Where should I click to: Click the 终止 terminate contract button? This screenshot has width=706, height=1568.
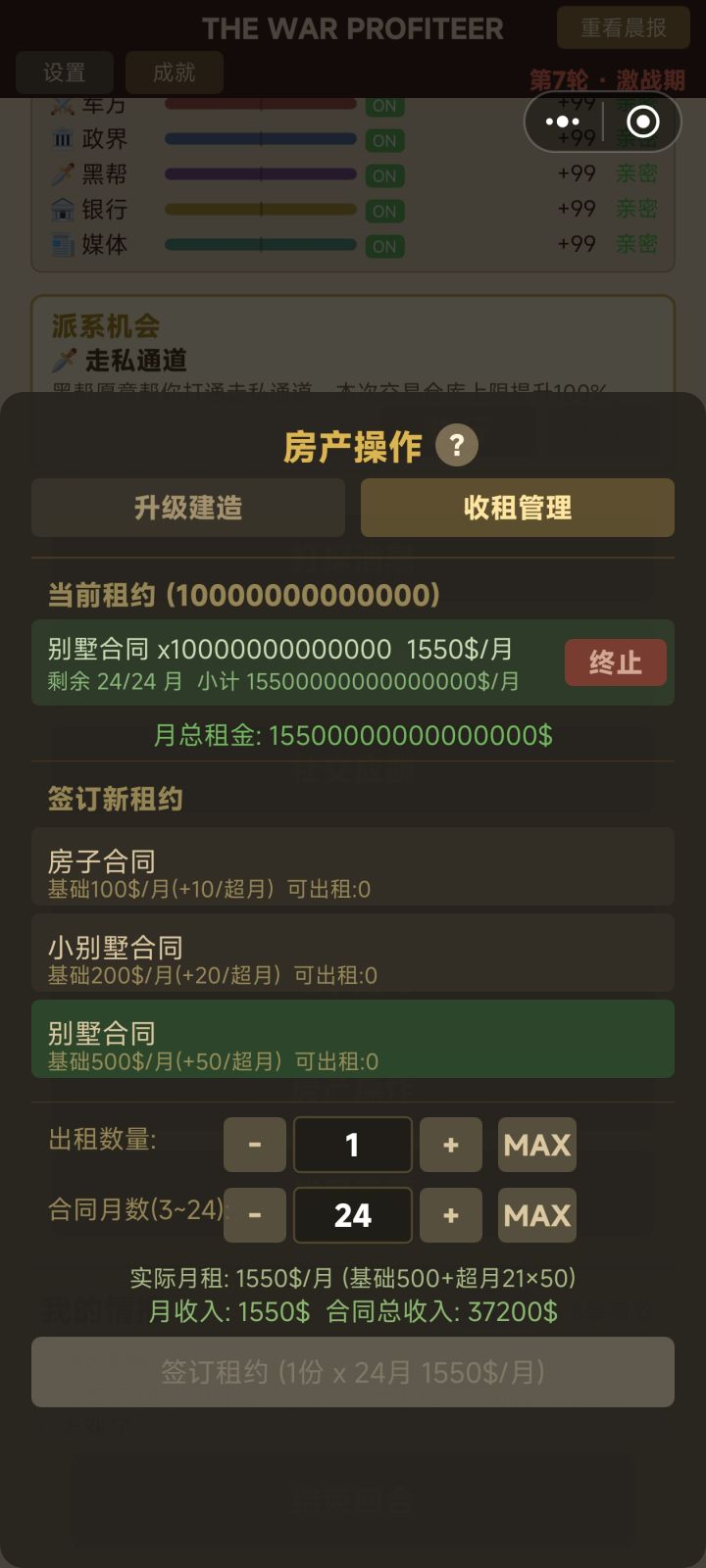(x=616, y=662)
